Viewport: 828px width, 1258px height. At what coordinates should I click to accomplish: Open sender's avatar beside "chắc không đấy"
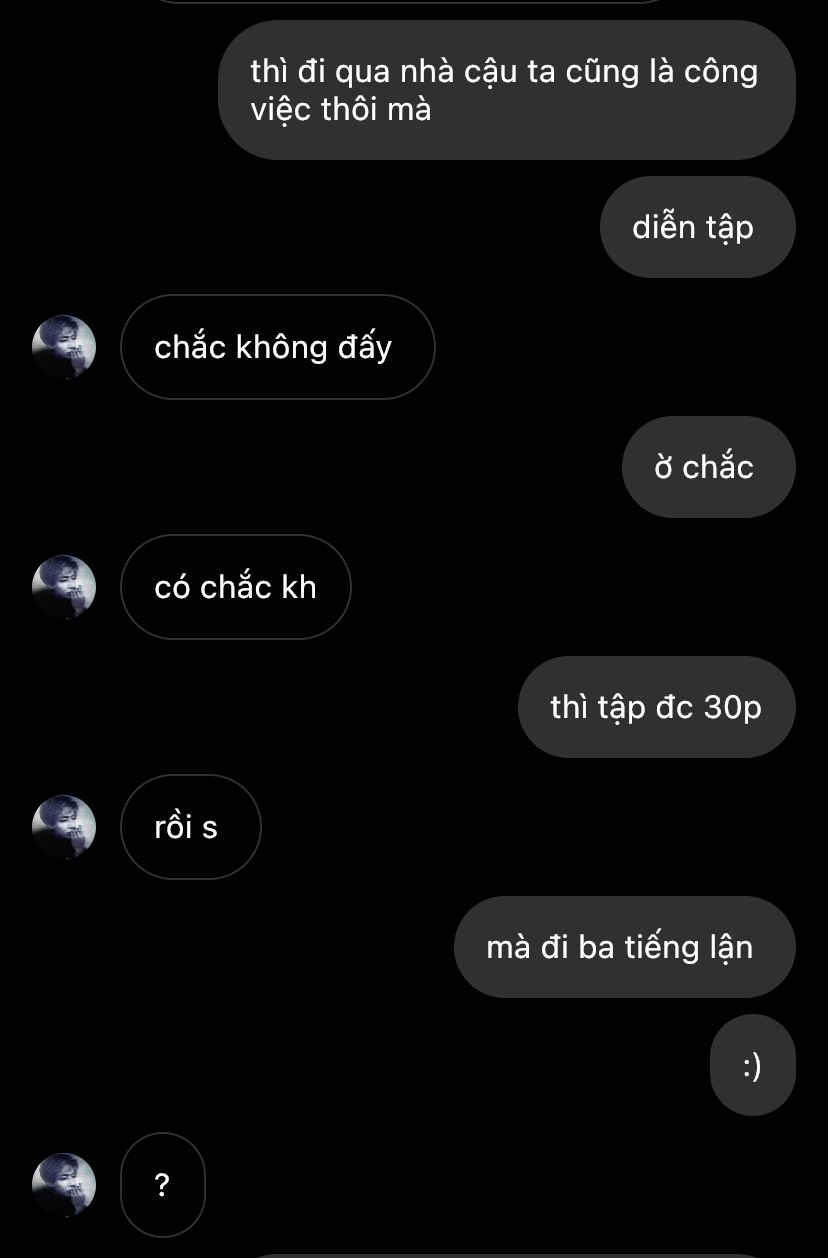point(64,347)
